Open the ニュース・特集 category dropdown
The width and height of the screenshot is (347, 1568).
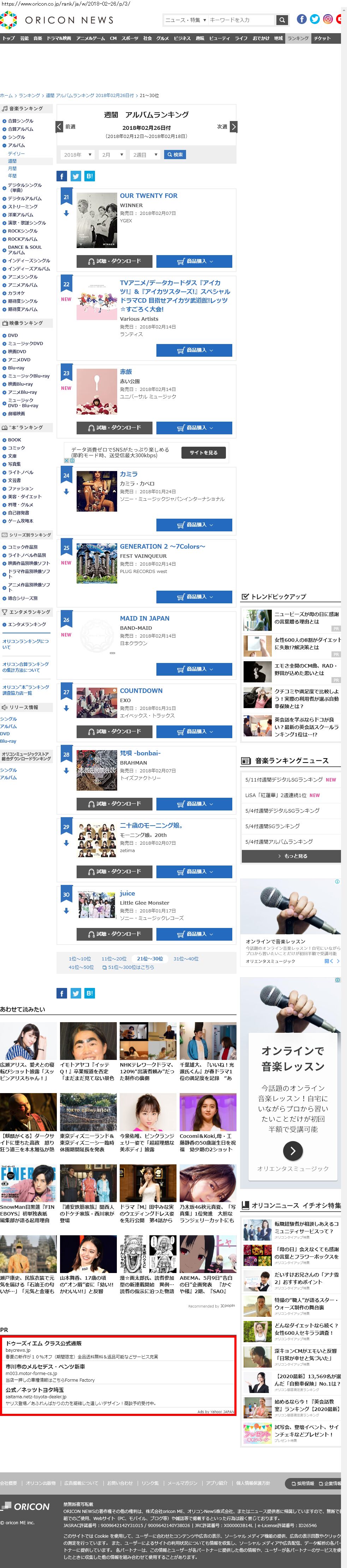pyautogui.click(x=185, y=20)
